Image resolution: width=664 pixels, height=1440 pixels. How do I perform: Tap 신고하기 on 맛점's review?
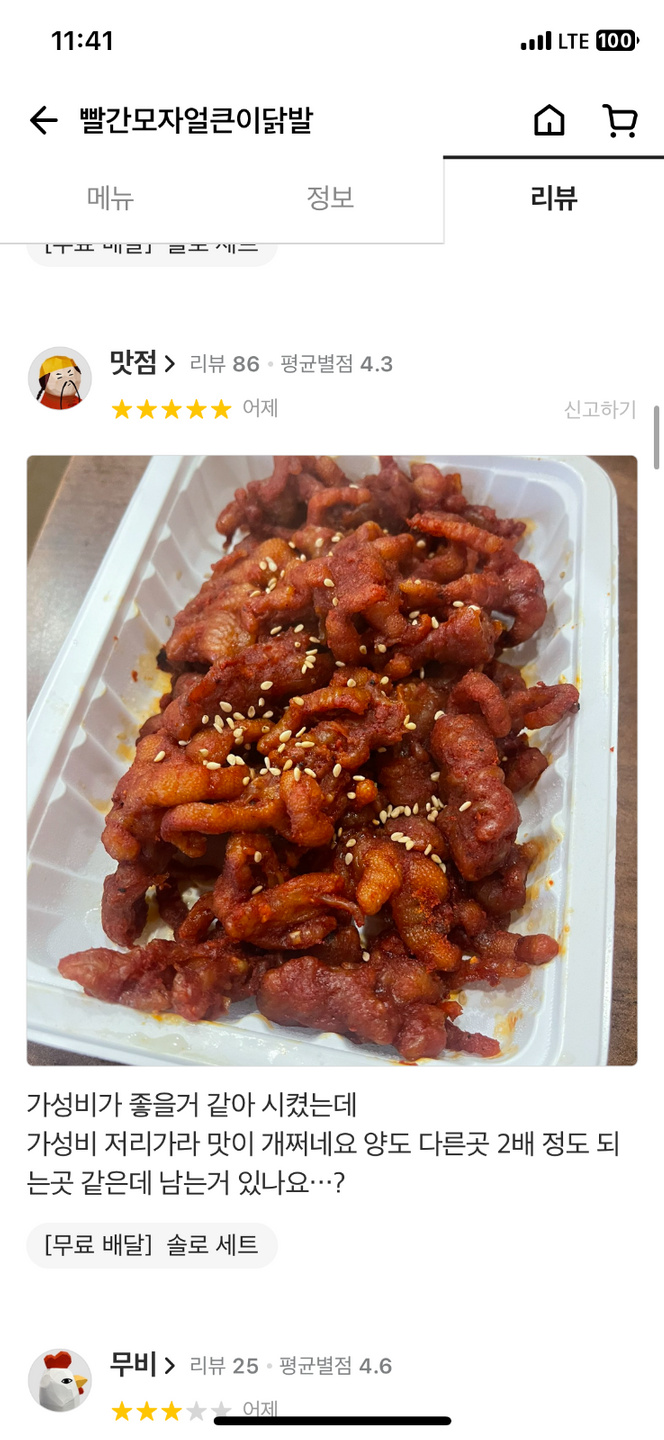[x=599, y=409]
